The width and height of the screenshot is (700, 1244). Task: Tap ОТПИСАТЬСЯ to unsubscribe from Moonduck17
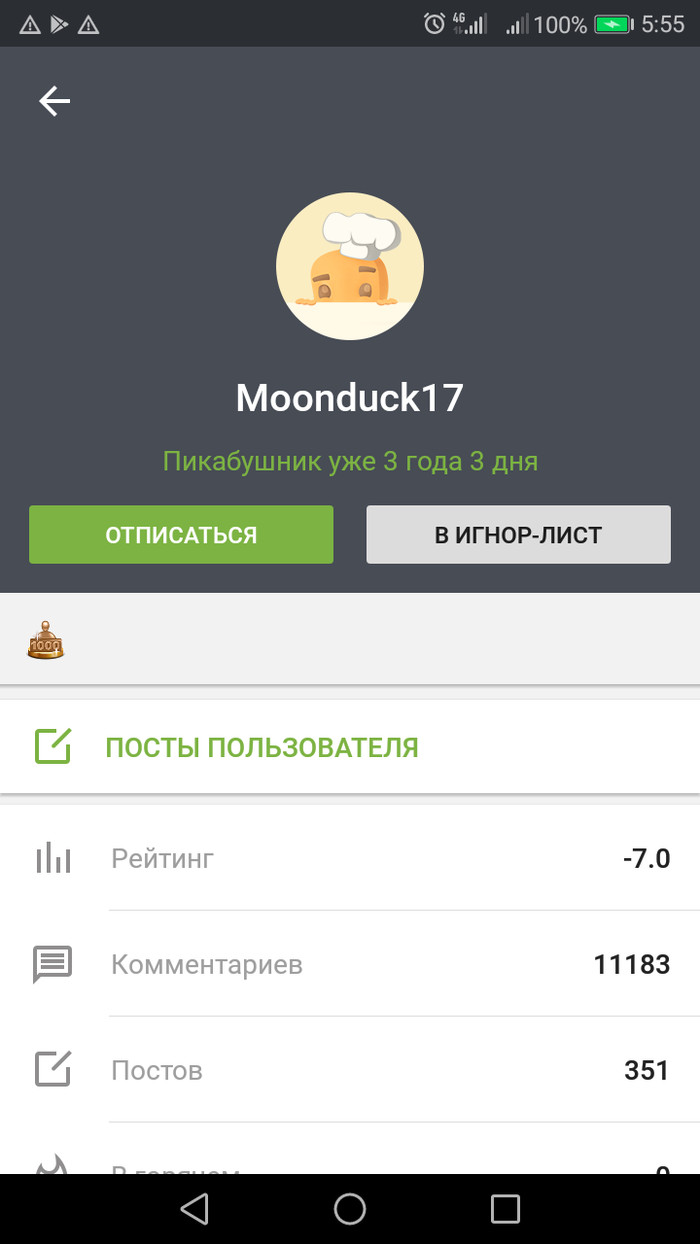(x=181, y=535)
